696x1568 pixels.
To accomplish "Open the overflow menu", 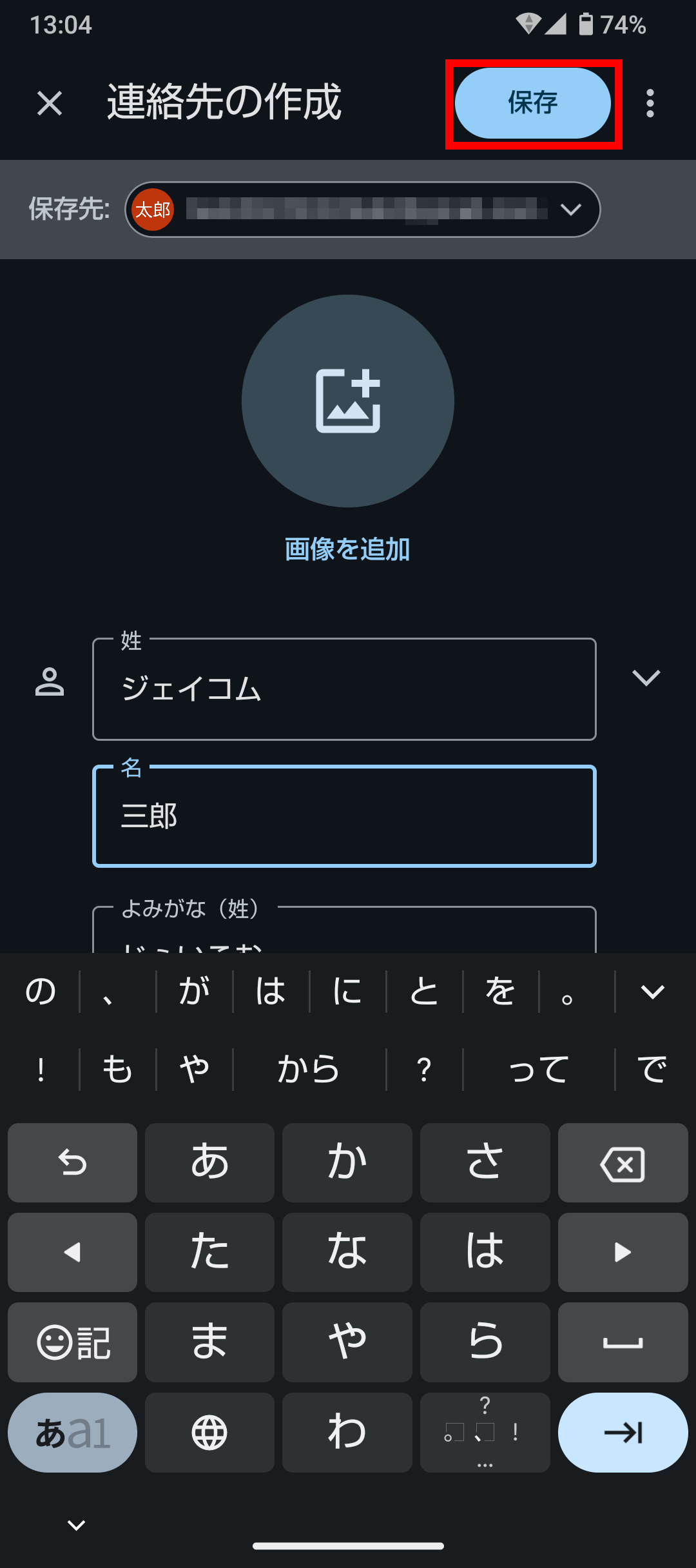I will pyautogui.click(x=650, y=103).
